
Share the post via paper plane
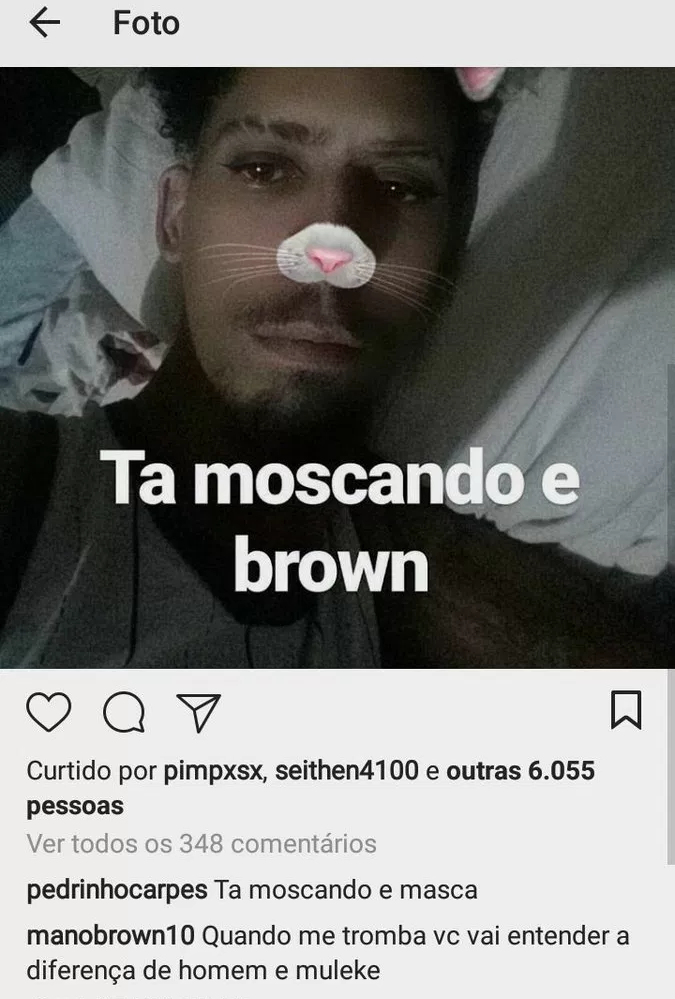click(x=198, y=712)
